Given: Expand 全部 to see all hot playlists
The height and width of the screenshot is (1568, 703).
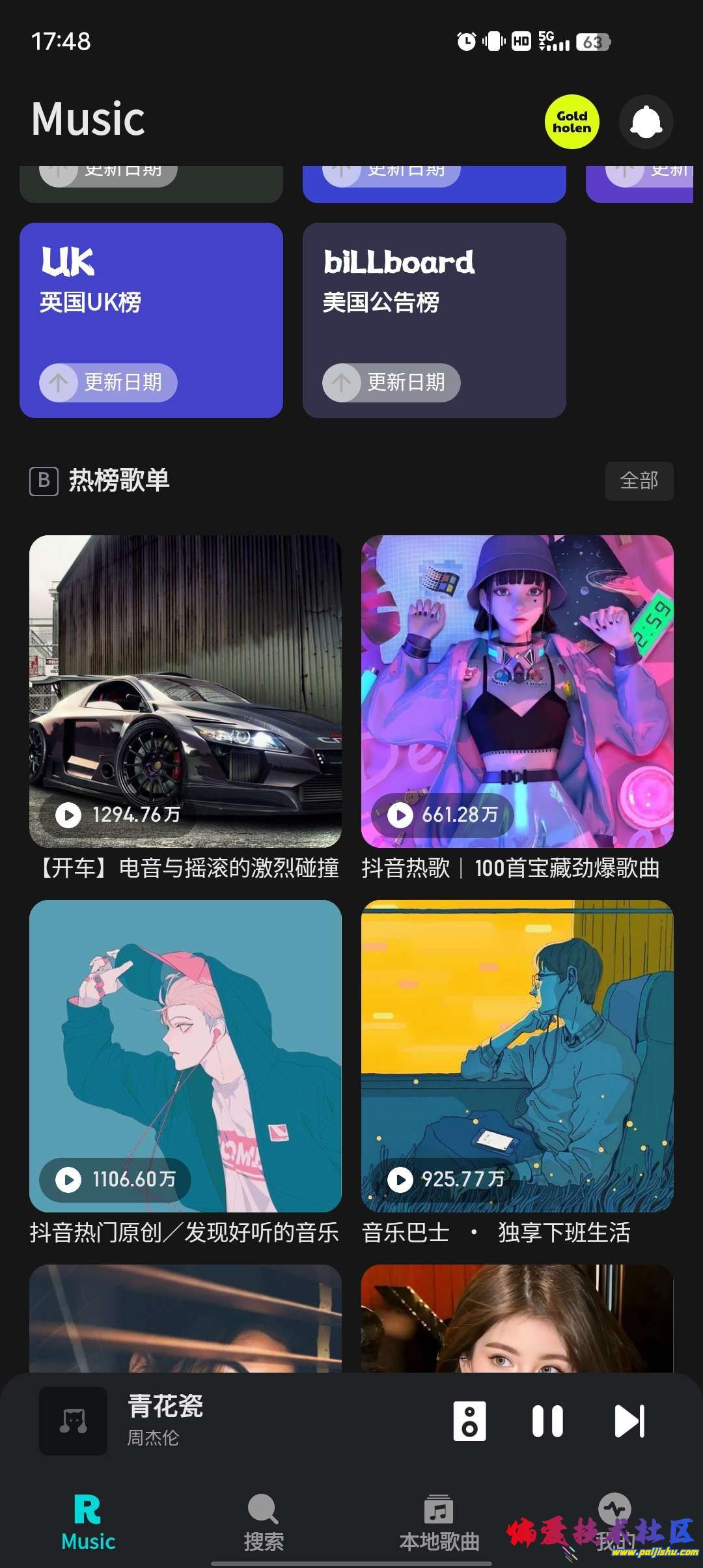Looking at the screenshot, I should point(639,481).
